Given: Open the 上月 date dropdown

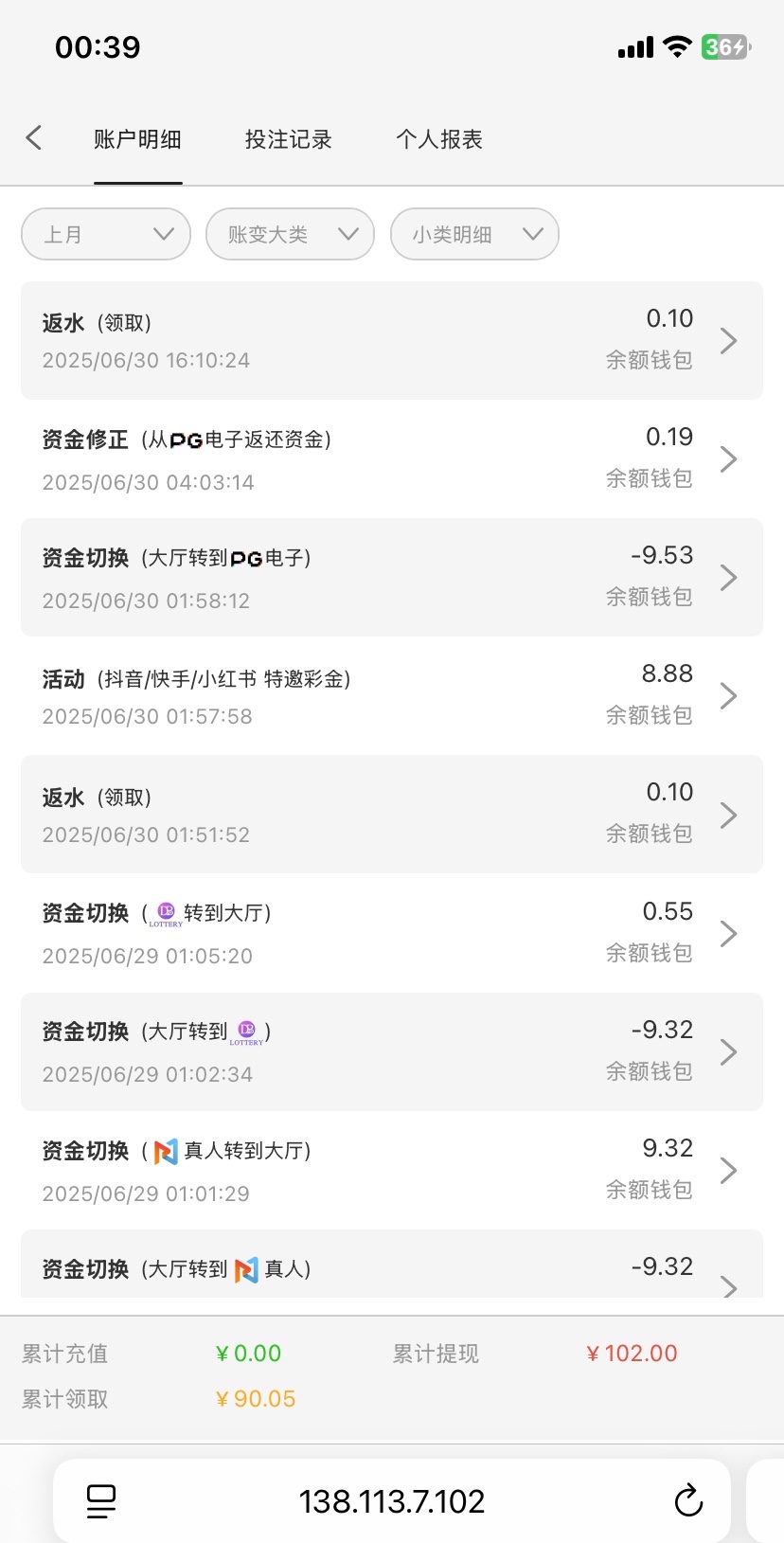Looking at the screenshot, I should coord(106,234).
